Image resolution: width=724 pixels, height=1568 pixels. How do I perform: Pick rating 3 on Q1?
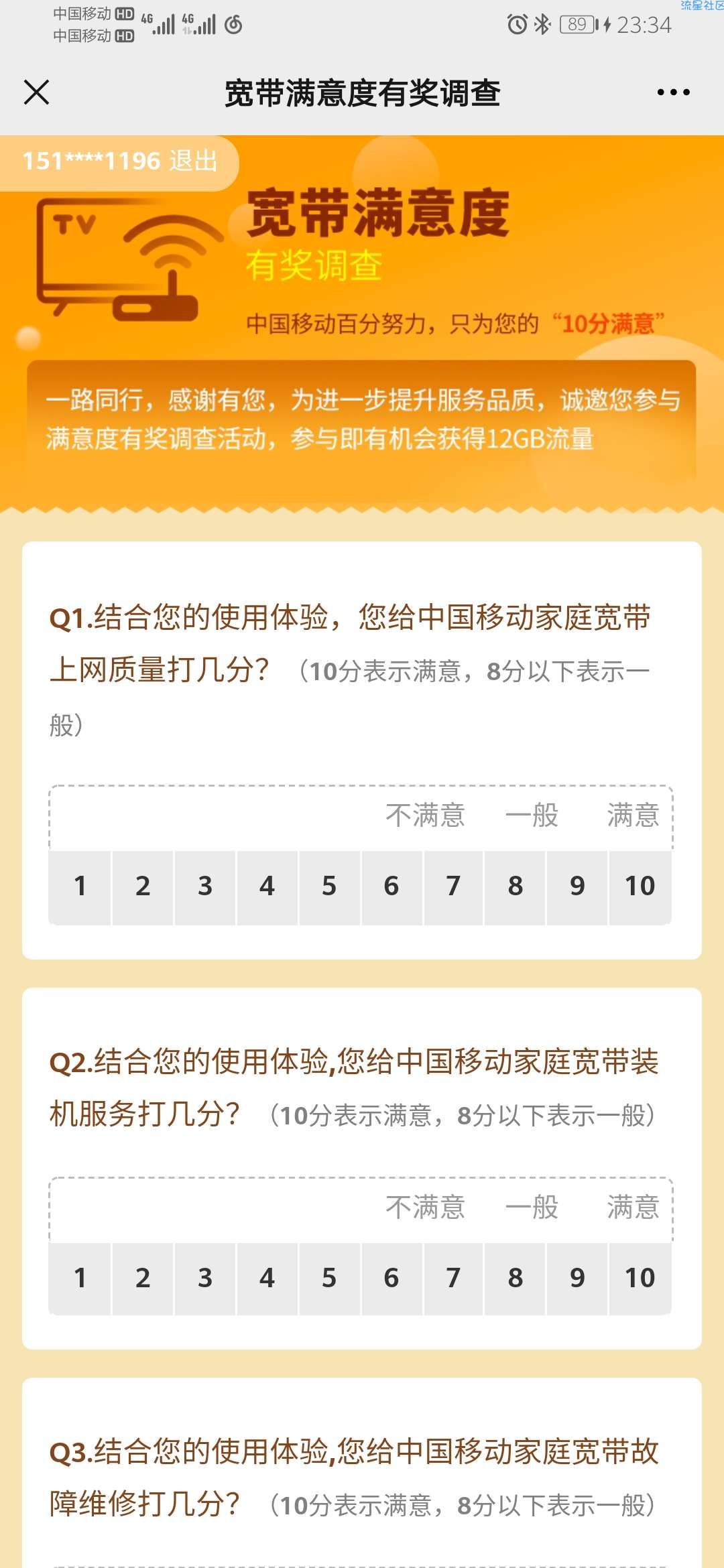(204, 887)
